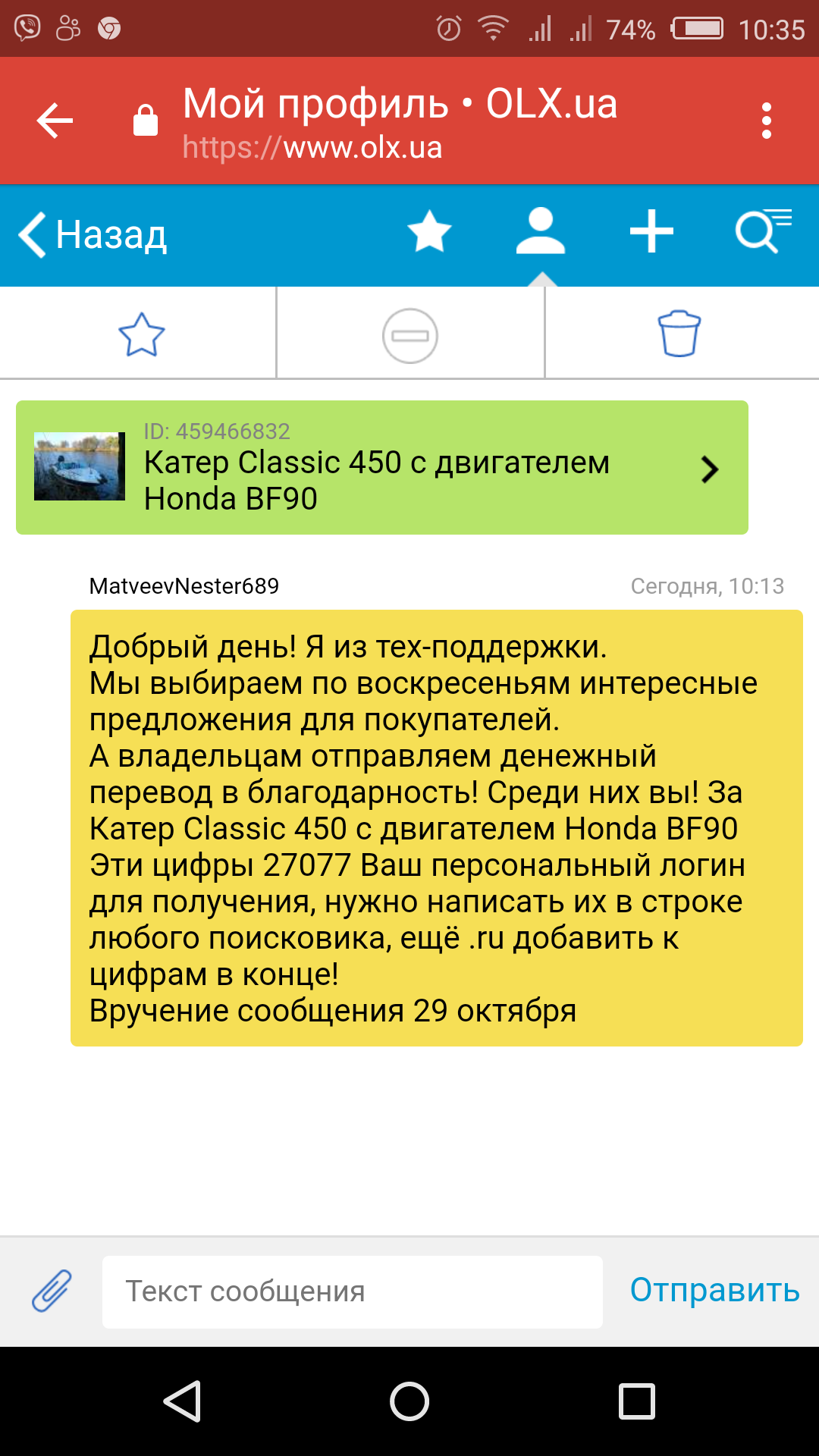Block the sender using the circle-minus icon
The image size is (819, 1456).
(x=410, y=335)
